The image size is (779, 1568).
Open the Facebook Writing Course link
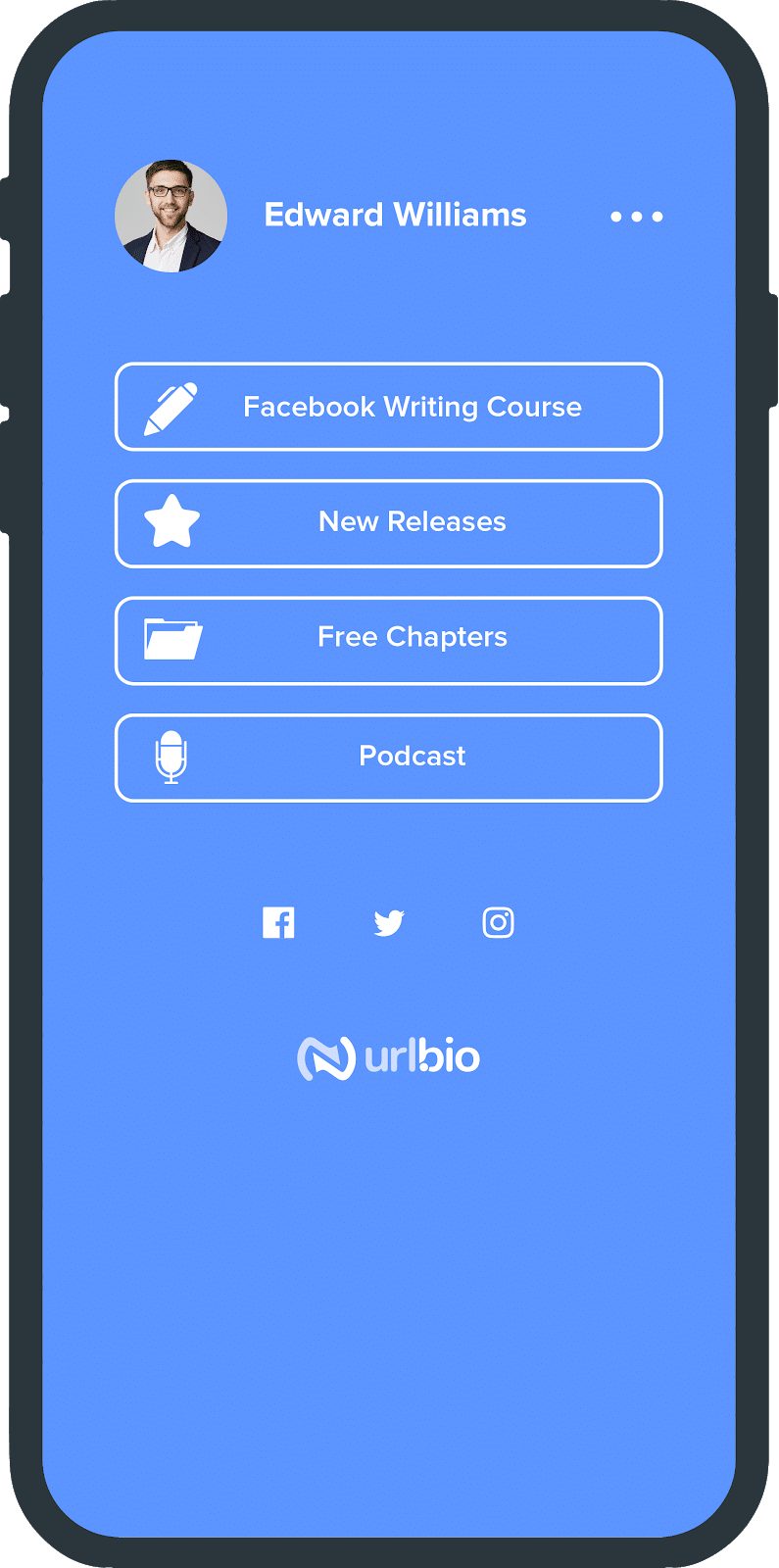[389, 407]
